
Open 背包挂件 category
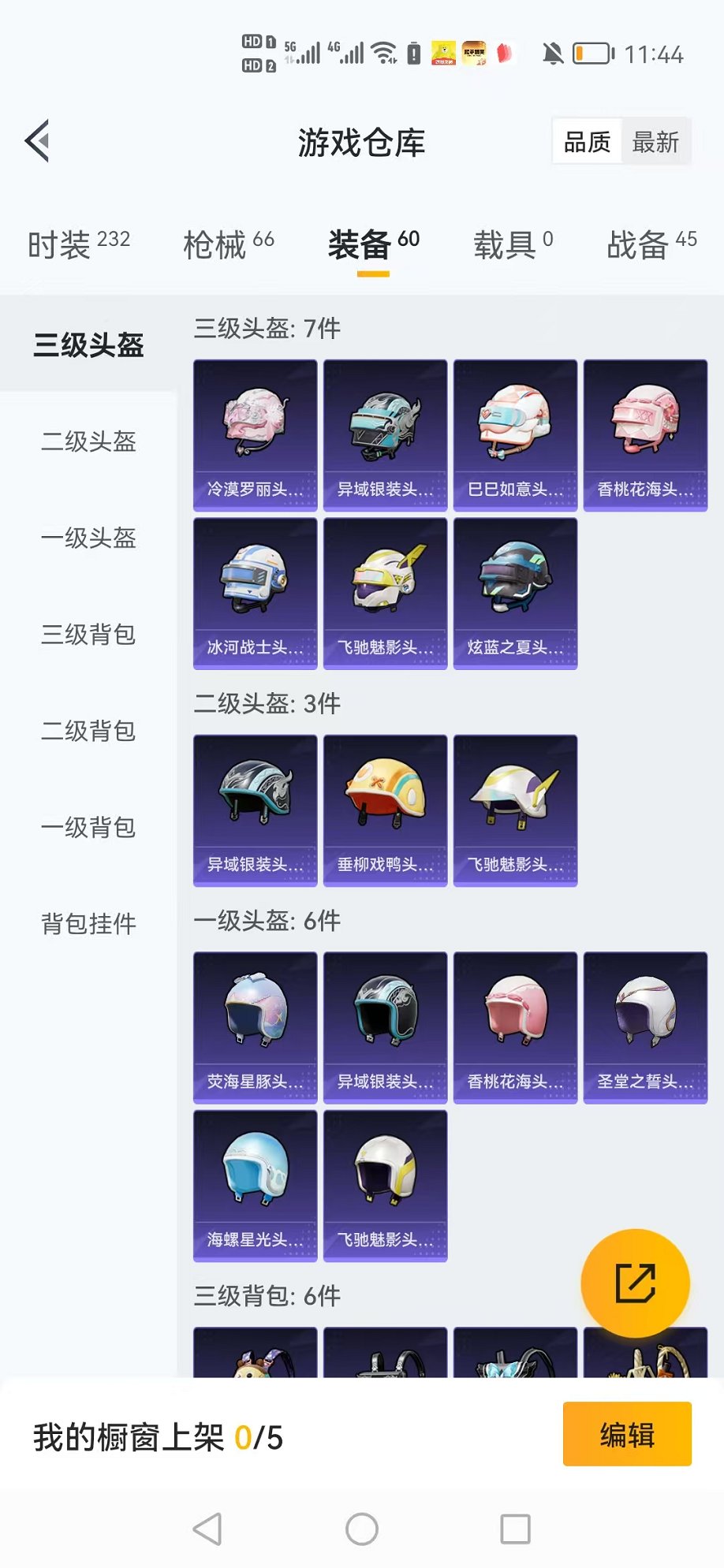click(88, 924)
